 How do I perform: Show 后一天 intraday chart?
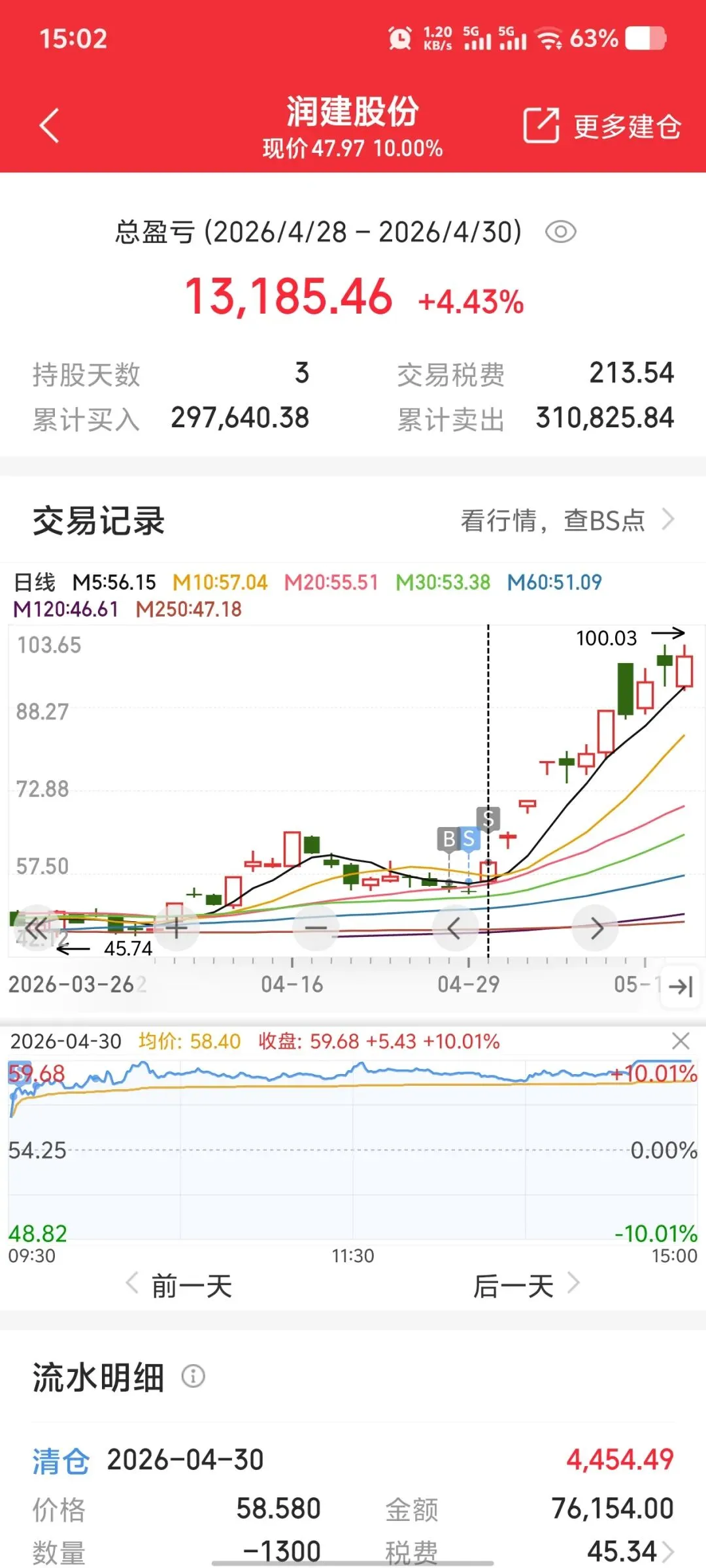pos(527,1286)
